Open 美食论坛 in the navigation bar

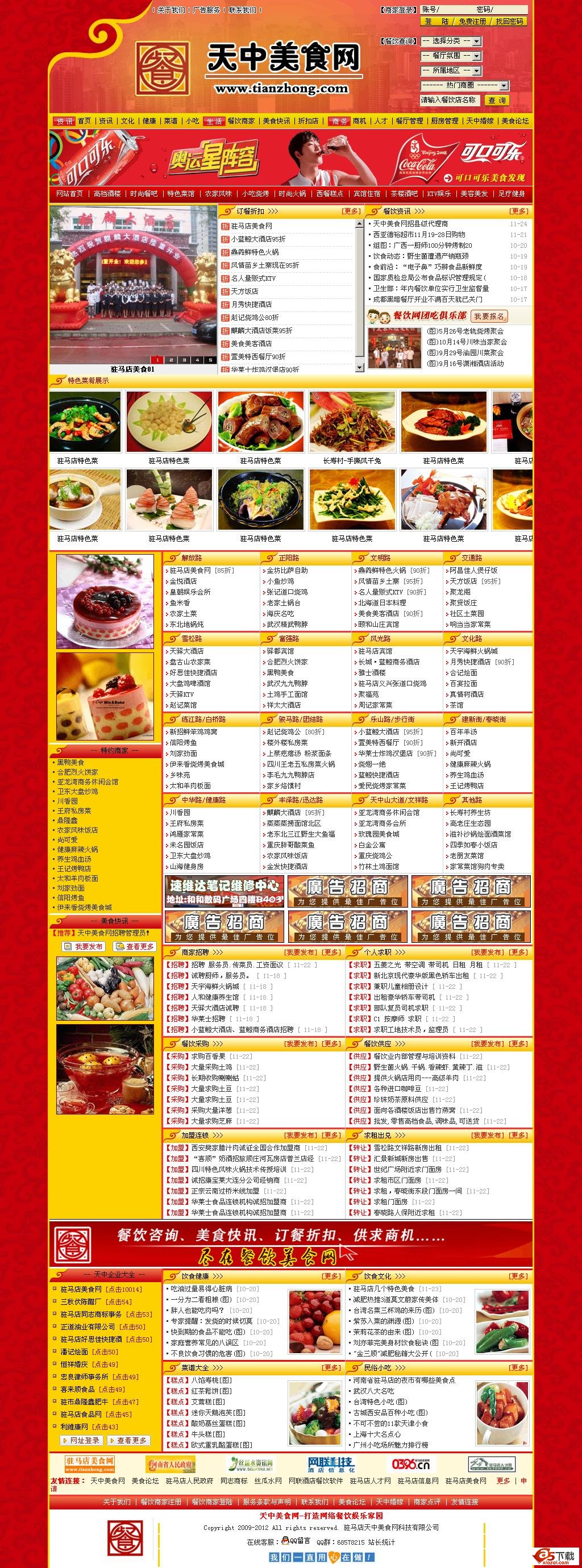point(515,121)
